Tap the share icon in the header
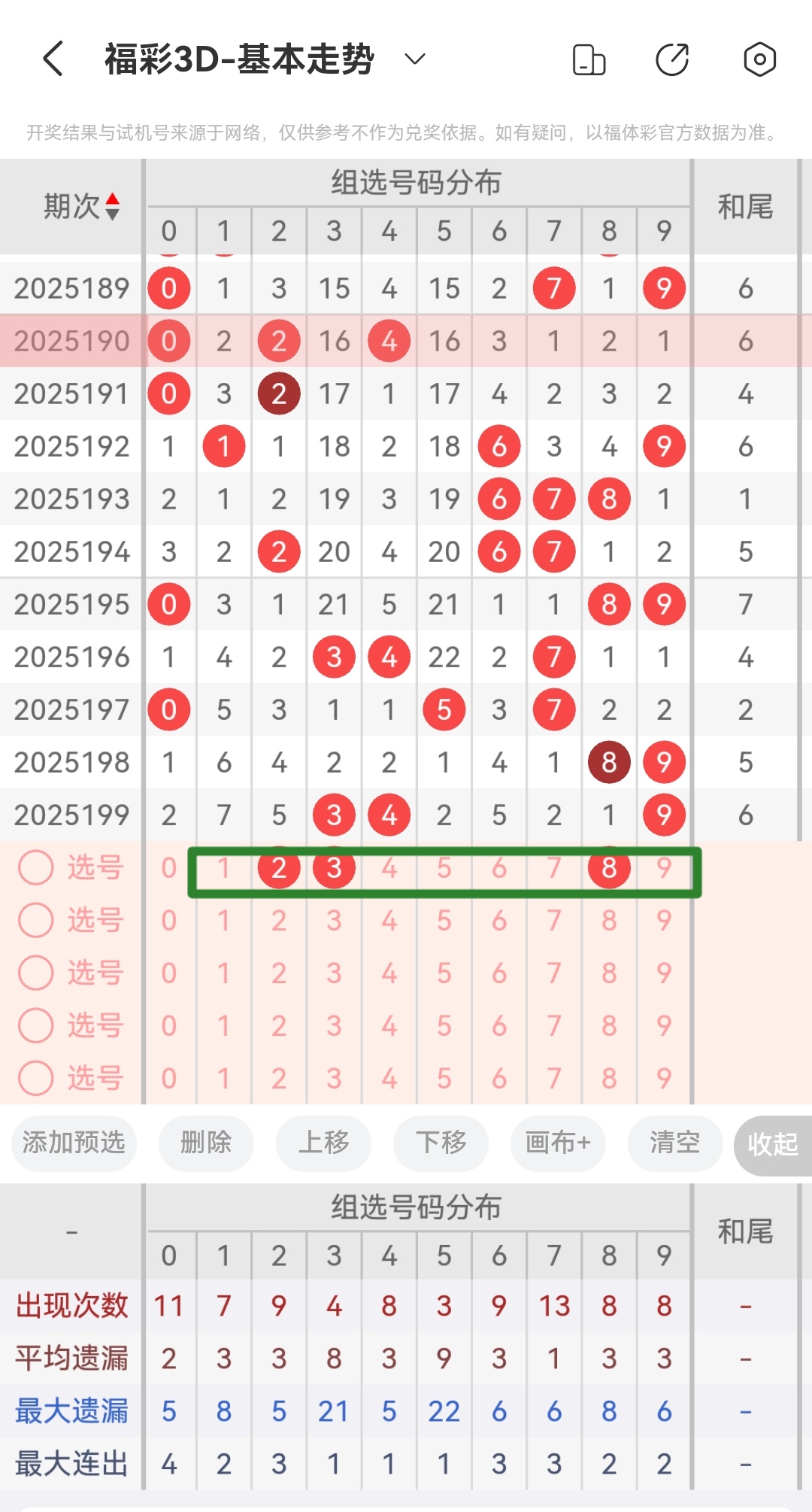Viewport: 812px width, 1512px height. coord(673,59)
